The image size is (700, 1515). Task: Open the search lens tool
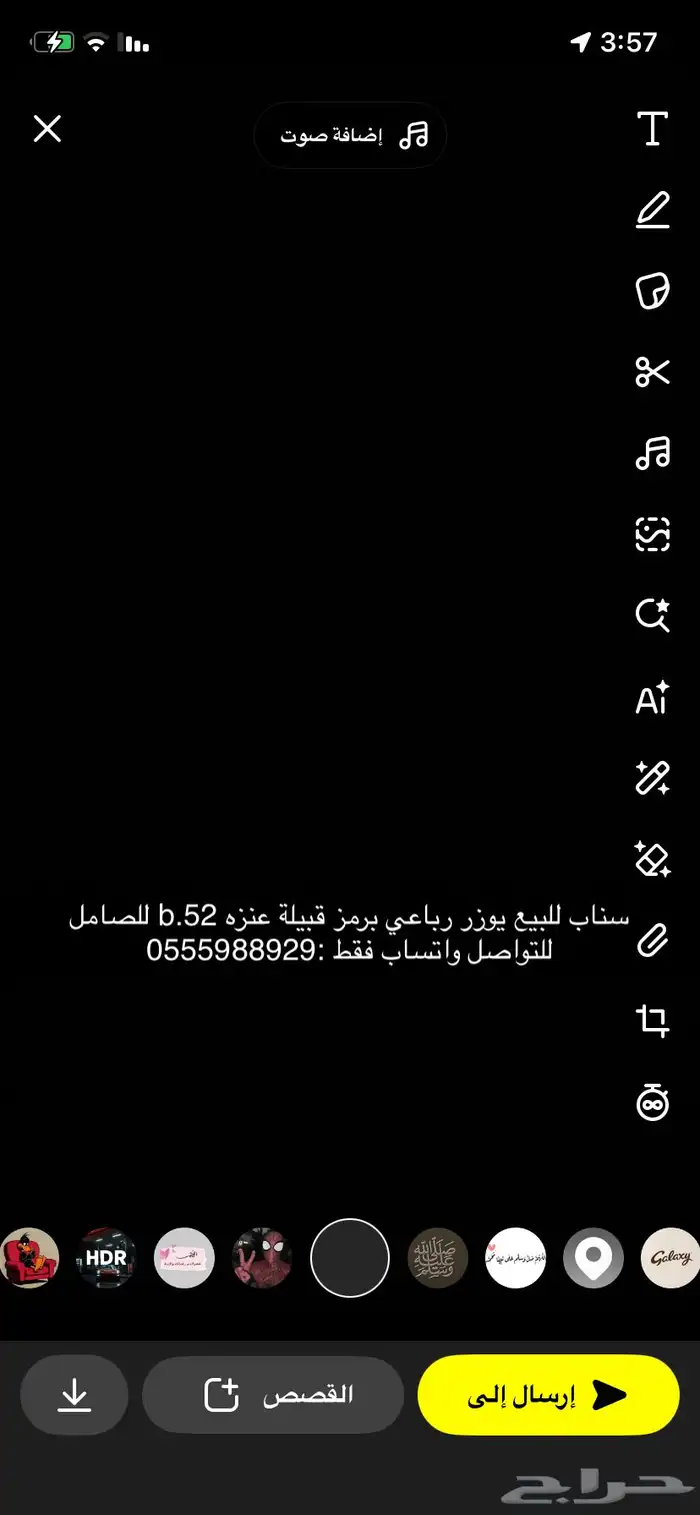pos(652,615)
